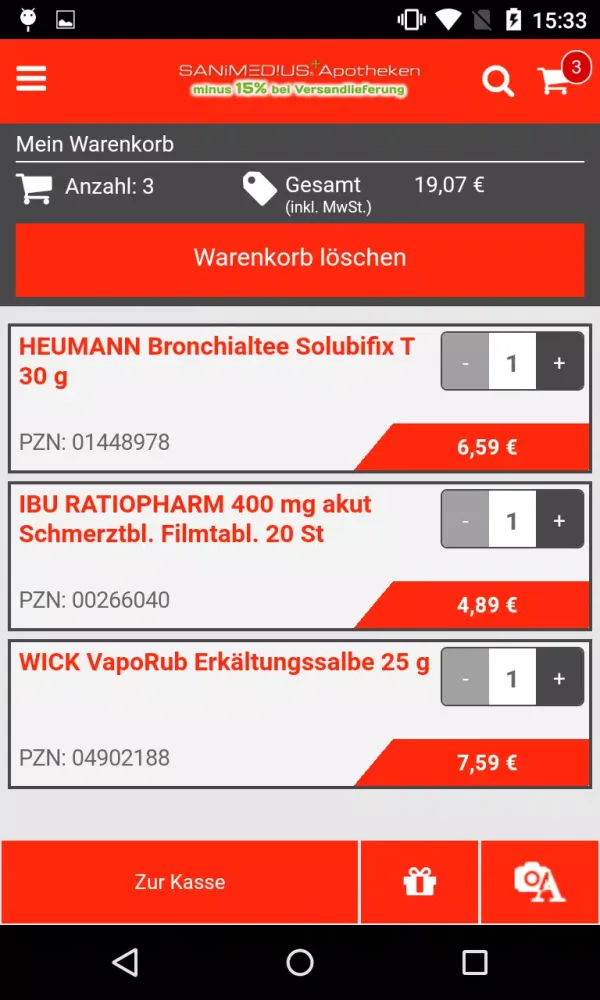600x1000 pixels.
Task: Decrease quantity of IBU RATIOPHARM
Action: pos(465,520)
